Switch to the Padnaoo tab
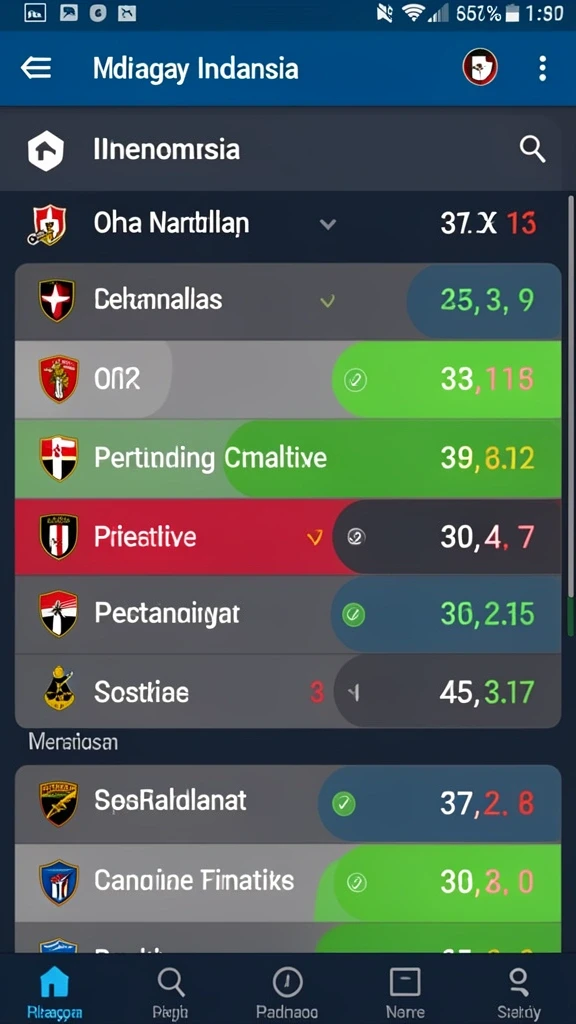576x1024 pixels. pos(287,993)
